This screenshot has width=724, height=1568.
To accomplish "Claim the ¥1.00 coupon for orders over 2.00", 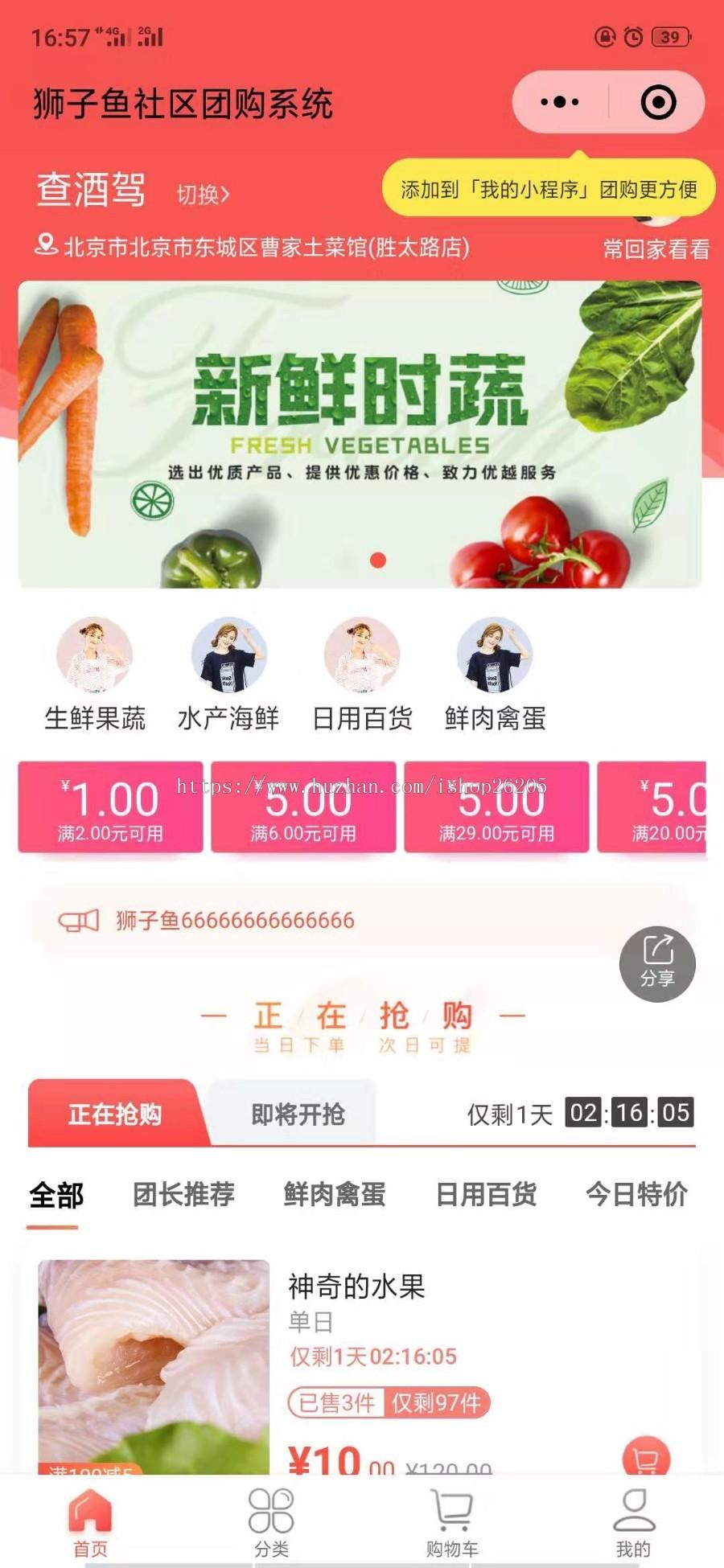I will pyautogui.click(x=110, y=807).
